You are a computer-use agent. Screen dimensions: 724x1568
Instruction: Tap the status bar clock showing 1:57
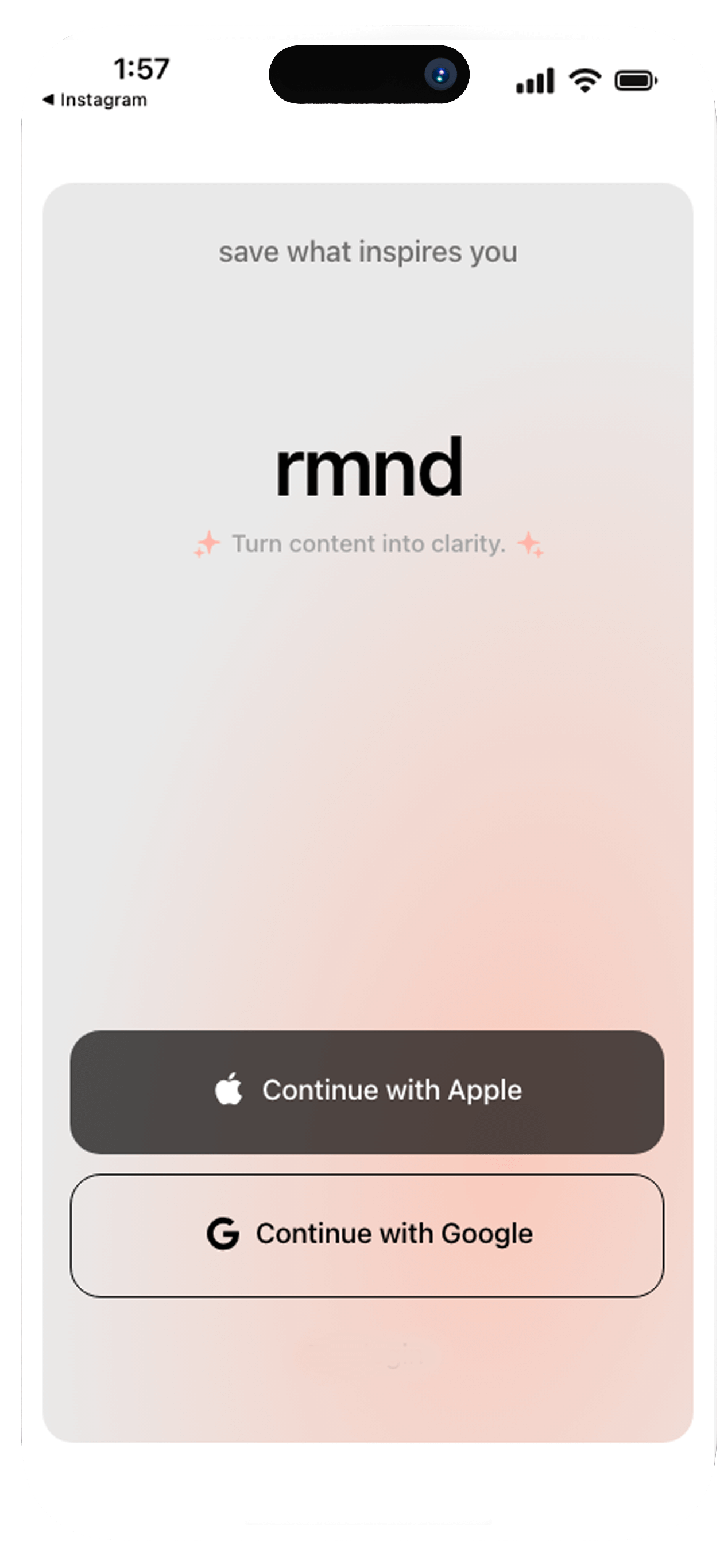click(x=141, y=69)
